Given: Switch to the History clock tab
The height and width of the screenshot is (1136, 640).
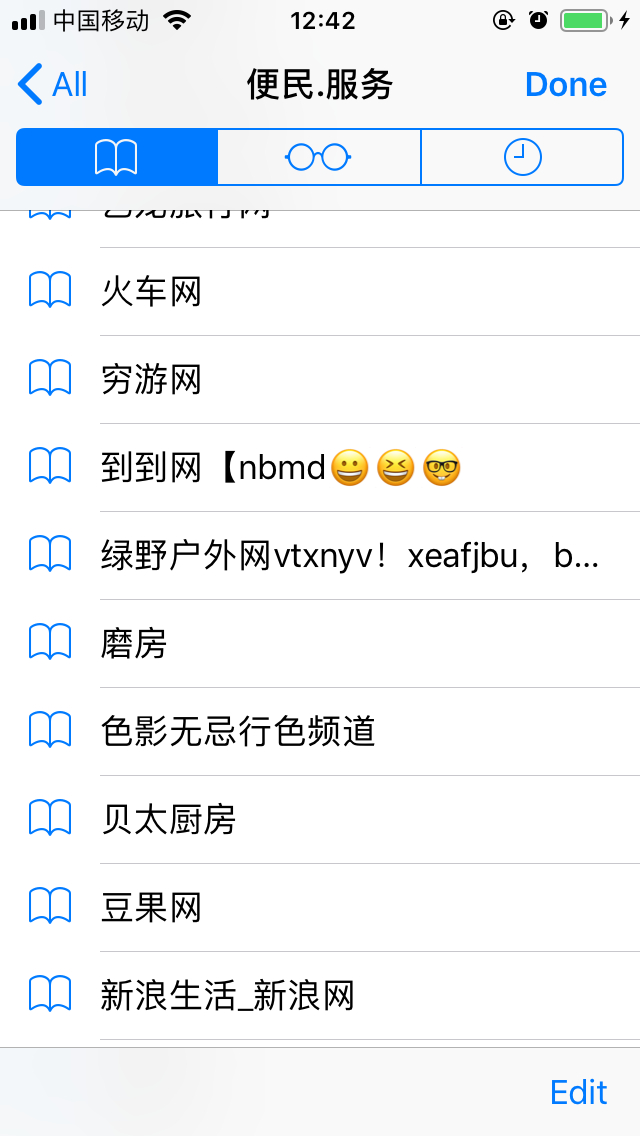Looking at the screenshot, I should pyautogui.click(x=522, y=157).
